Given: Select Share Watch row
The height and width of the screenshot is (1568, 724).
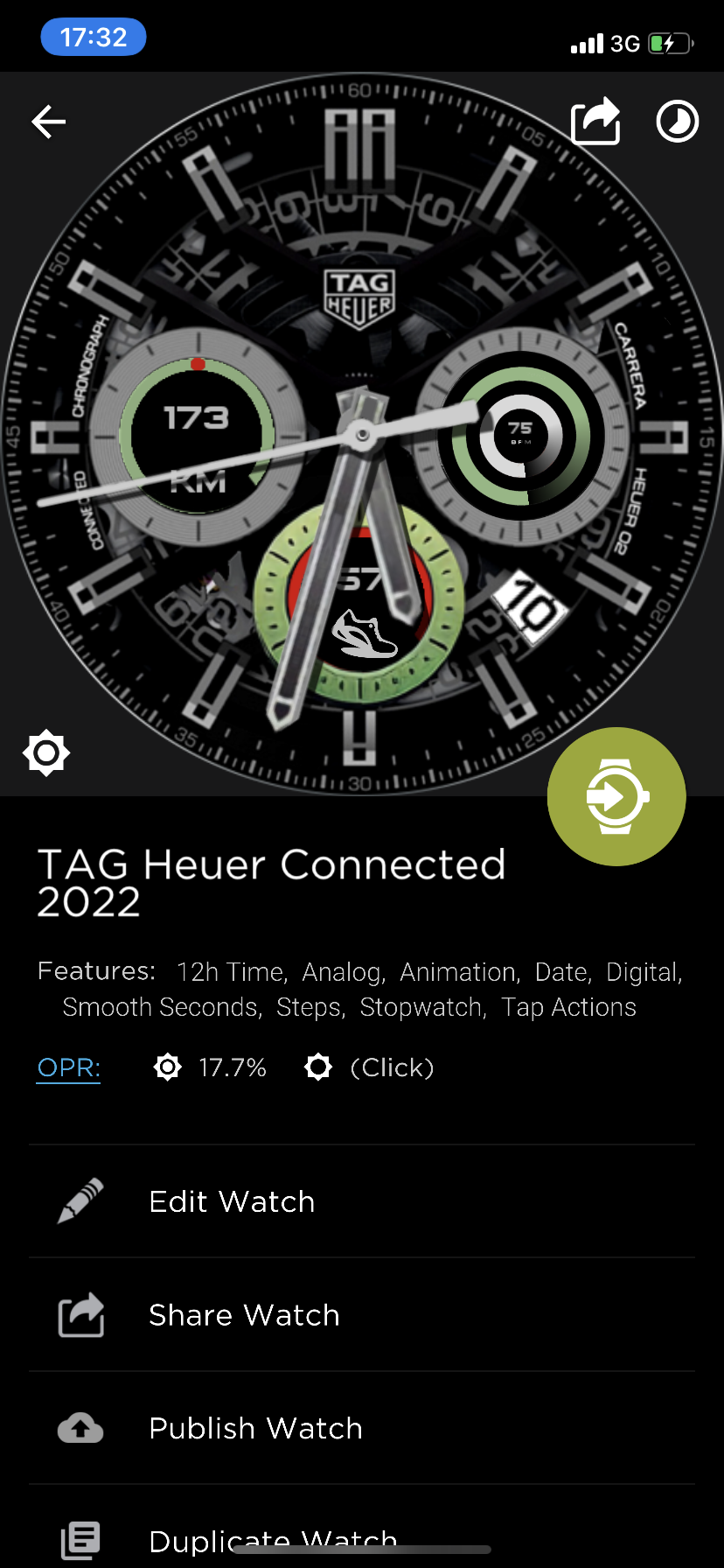Looking at the screenshot, I should click(362, 1314).
